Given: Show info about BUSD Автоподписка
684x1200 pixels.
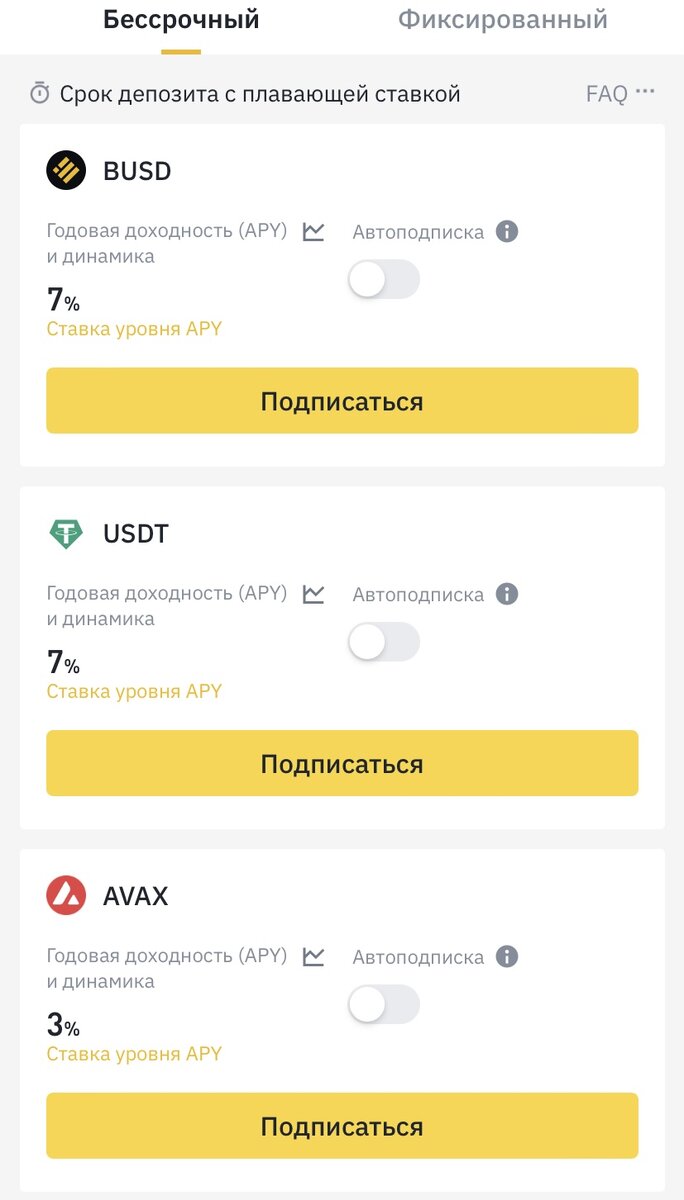Looking at the screenshot, I should (507, 232).
